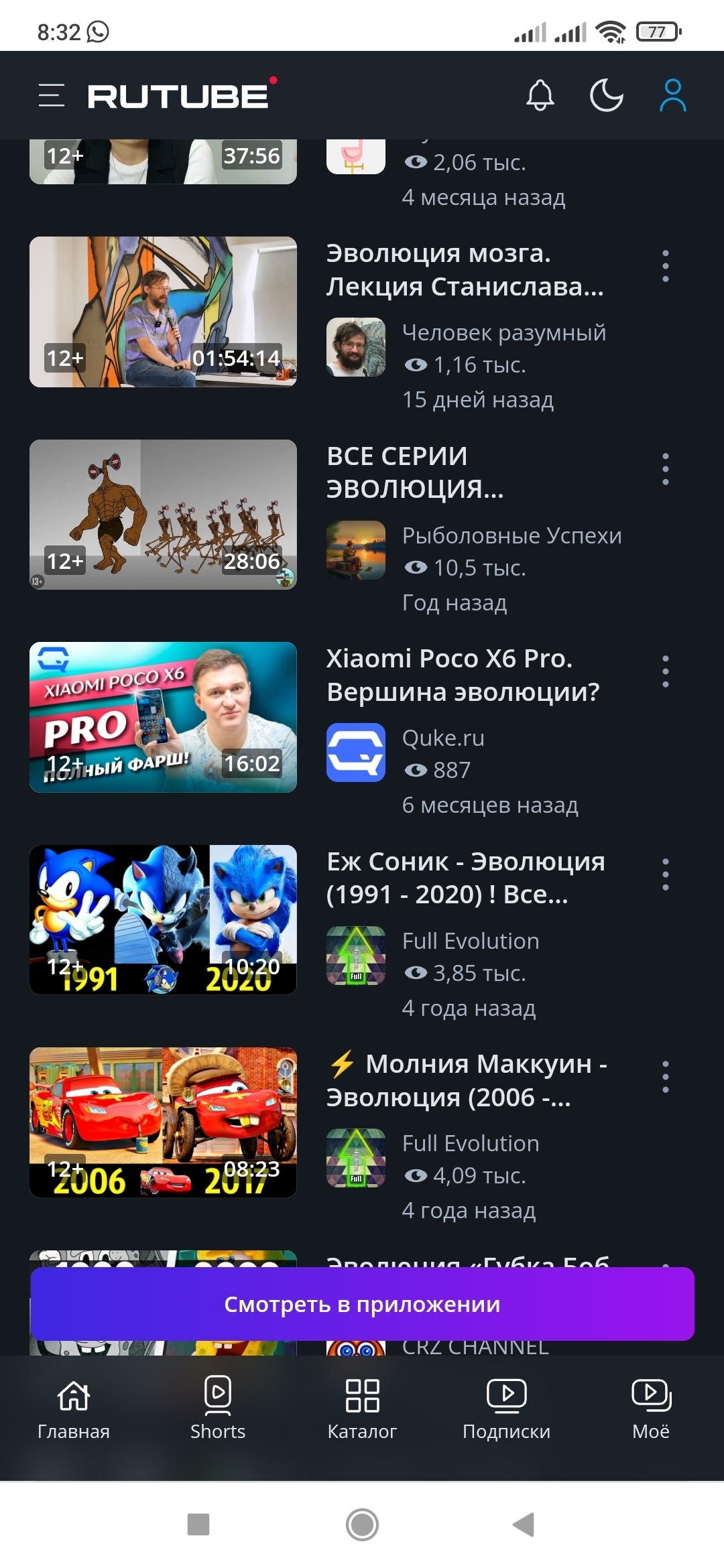Screen dimensions: 724x1568
Task: Tap Смотреть в приложении button
Action: [362, 1304]
